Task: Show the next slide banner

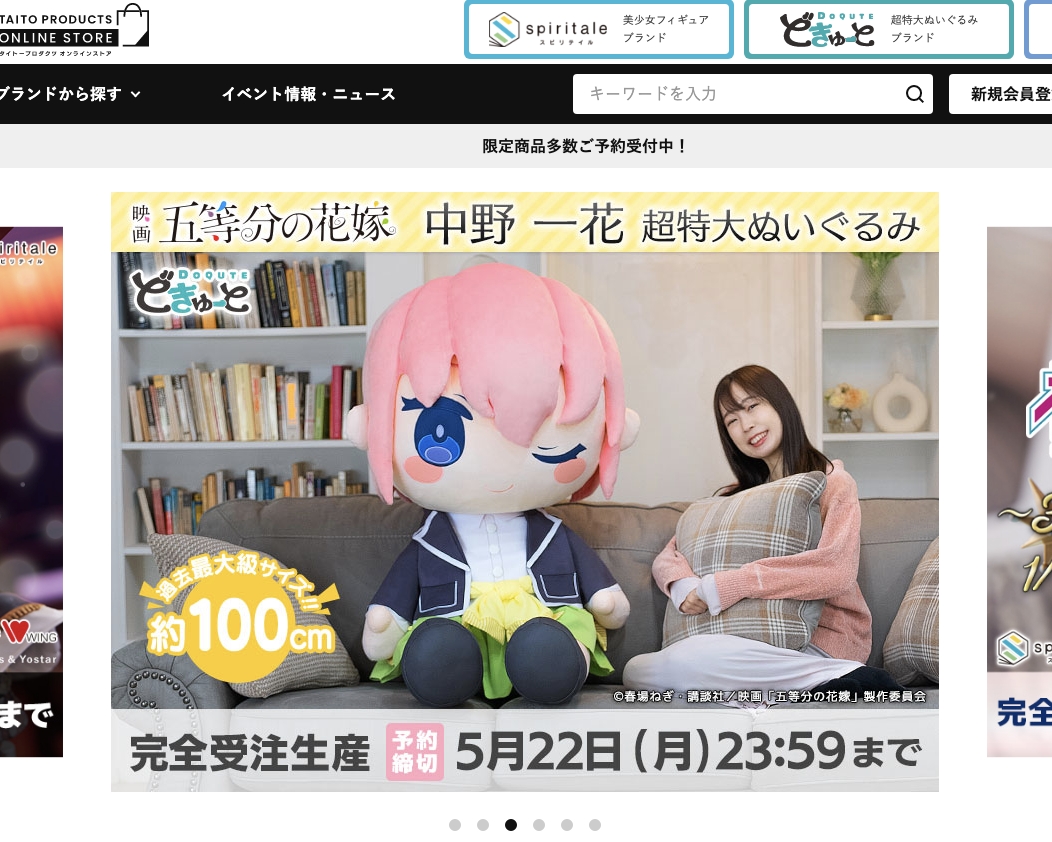Action: point(1020,491)
